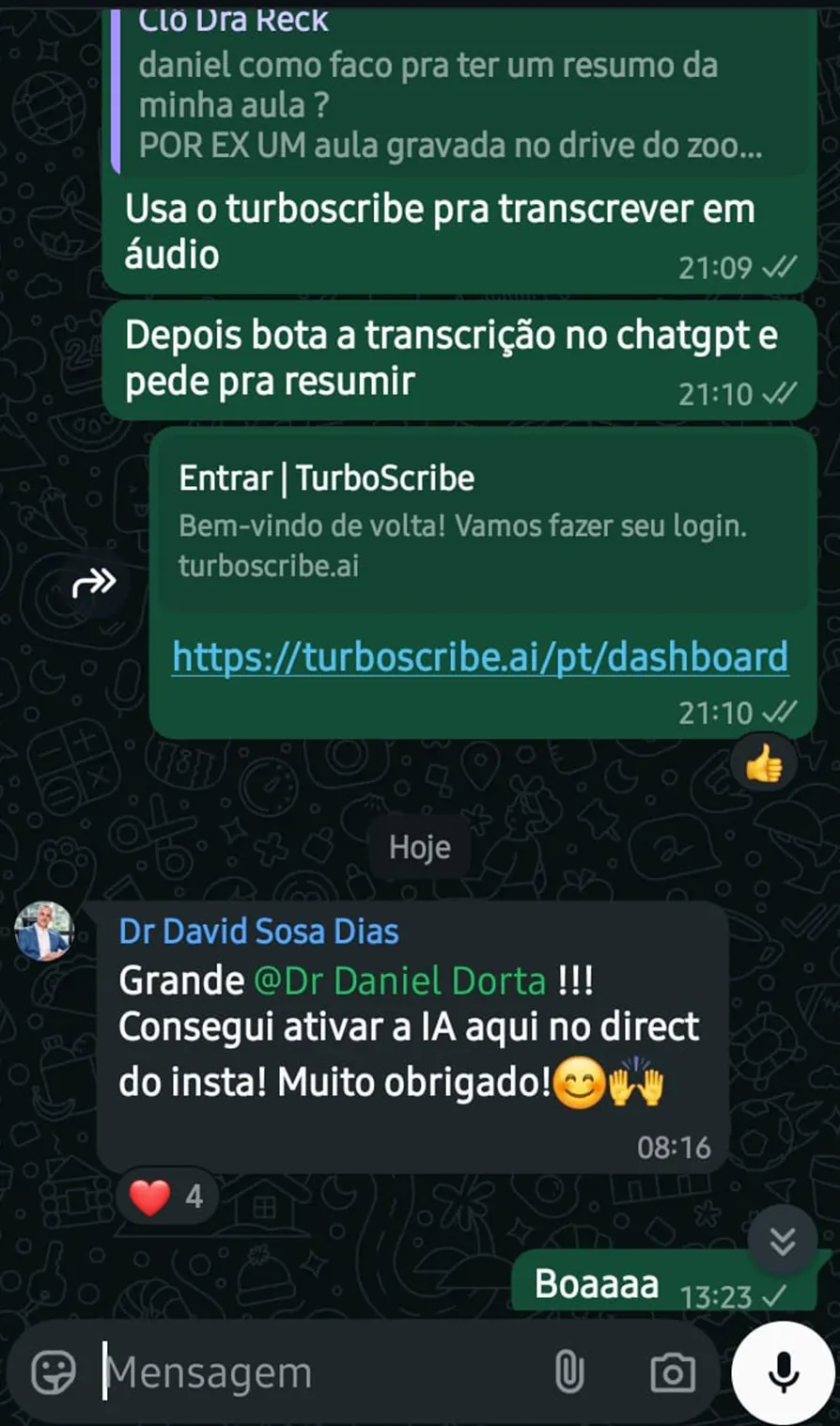View heart reactions on David's message
The width and height of the screenshot is (840, 1426).
[167, 1197]
